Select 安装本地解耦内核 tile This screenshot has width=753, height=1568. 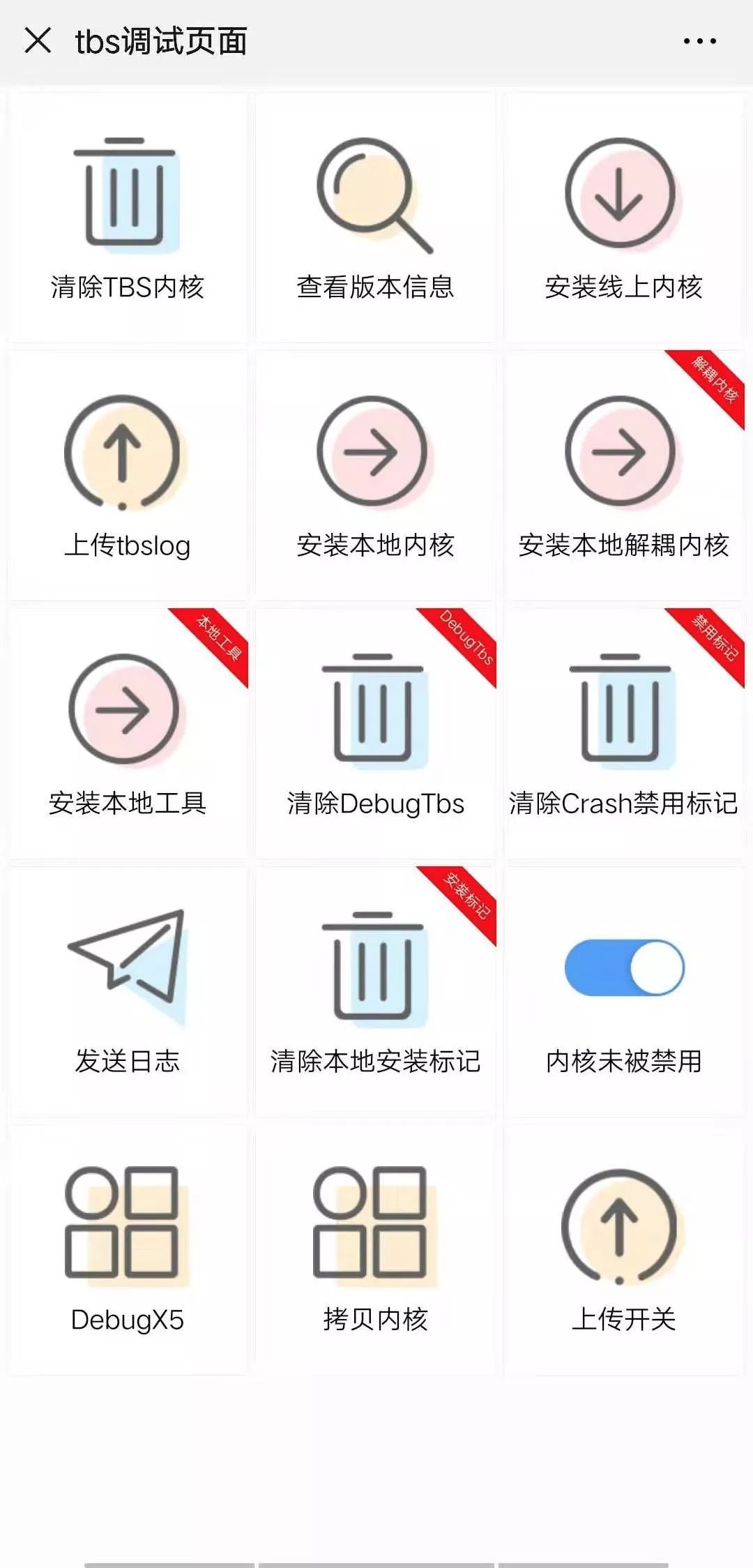point(623,476)
